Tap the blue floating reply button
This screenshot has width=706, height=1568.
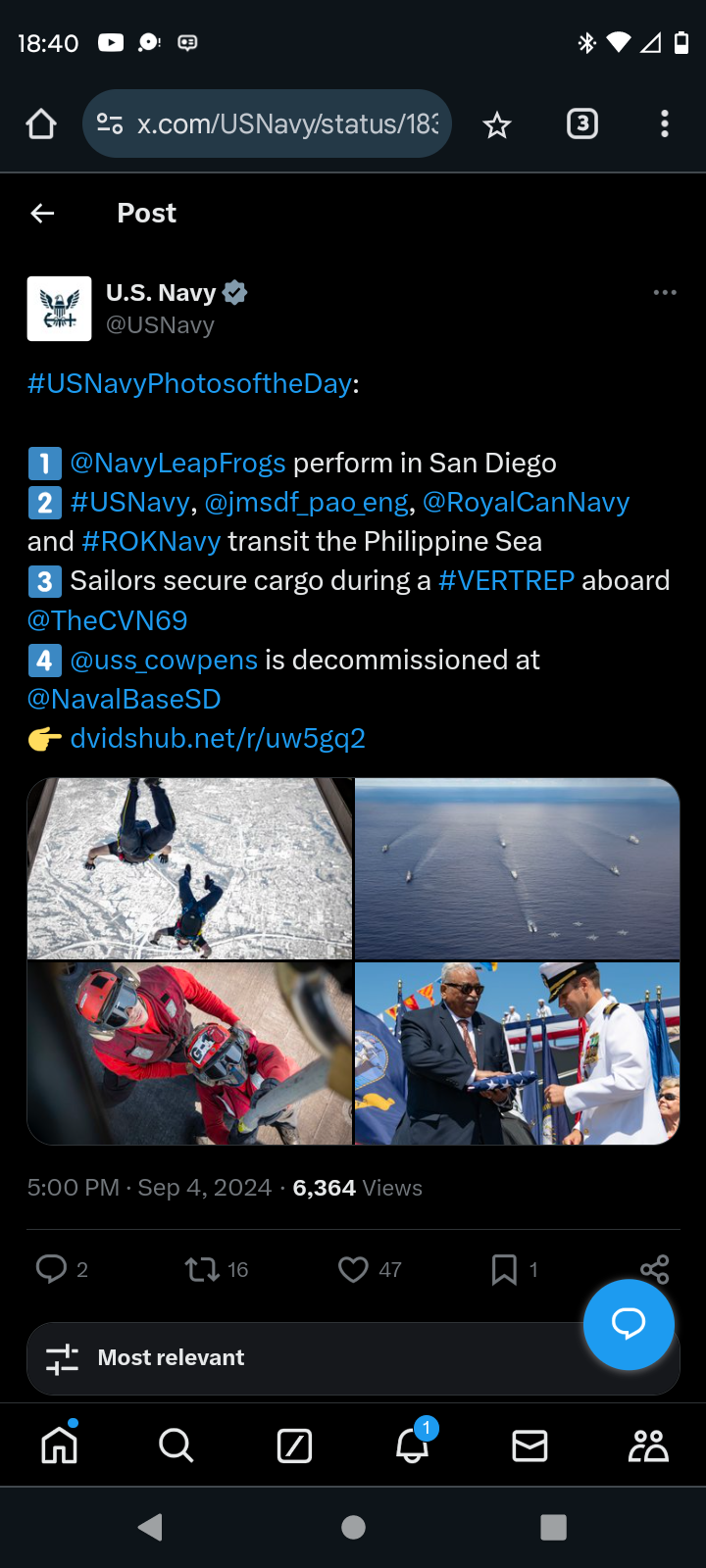point(629,1324)
